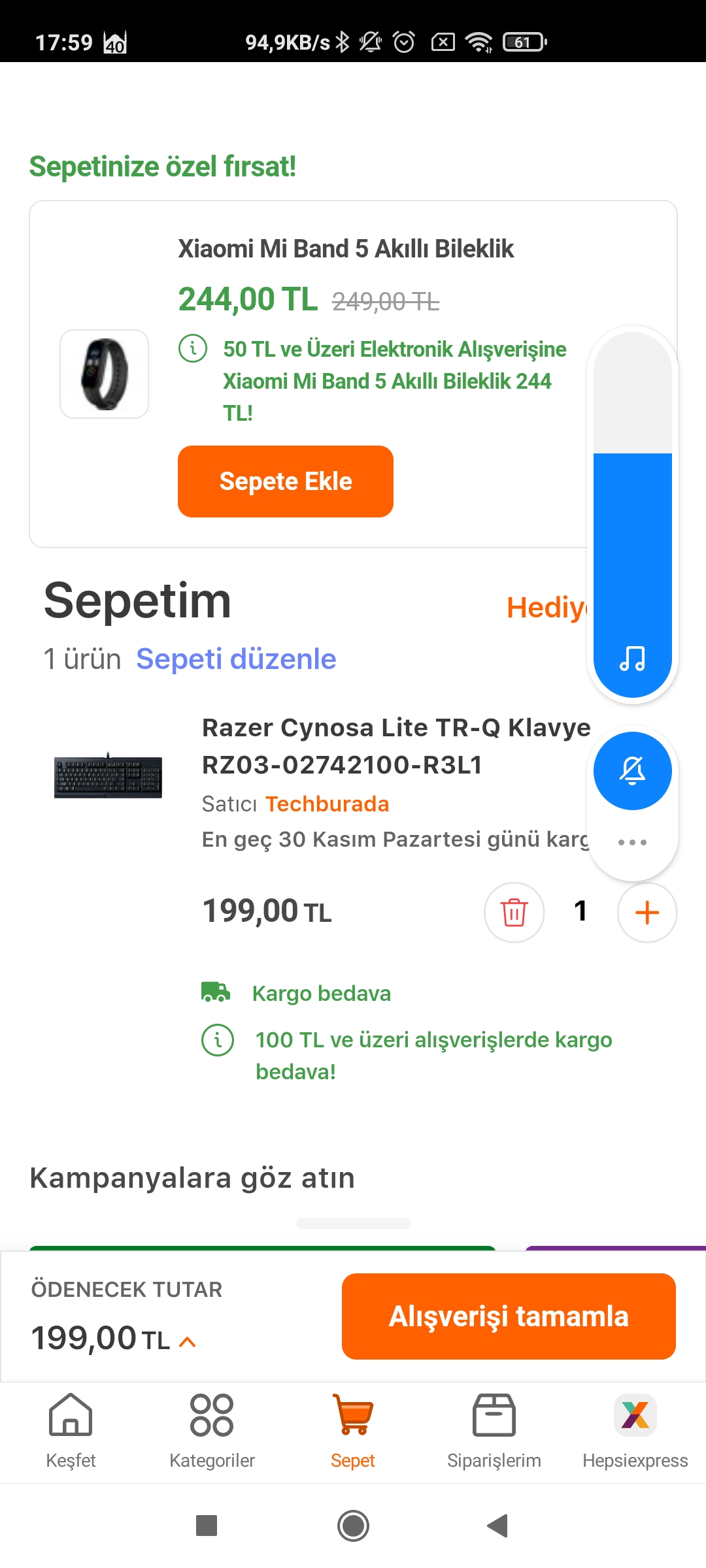Screen dimensions: 706x1568
Task: Switch to the Hepsiexpress tab
Action: pos(635,1432)
